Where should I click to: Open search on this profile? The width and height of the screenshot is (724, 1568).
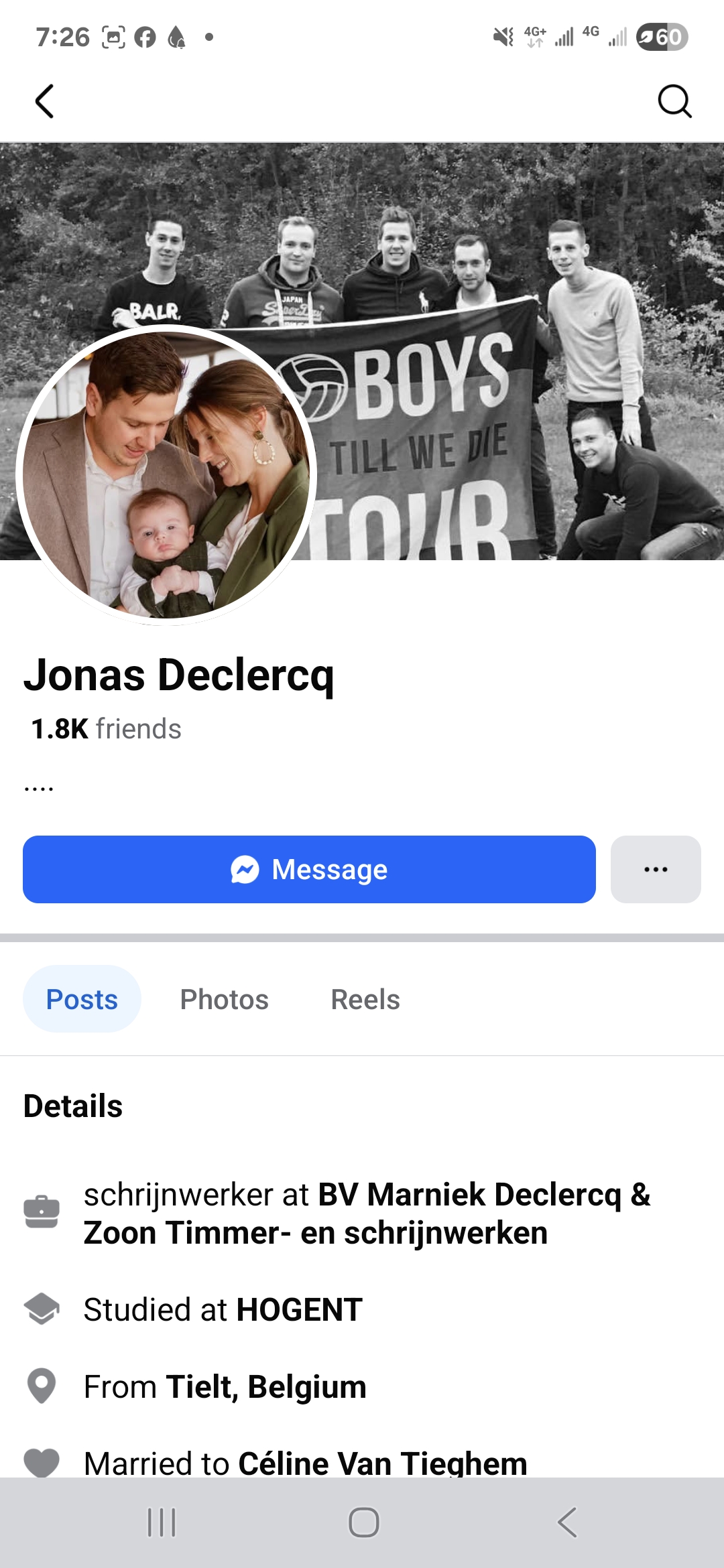point(674,102)
